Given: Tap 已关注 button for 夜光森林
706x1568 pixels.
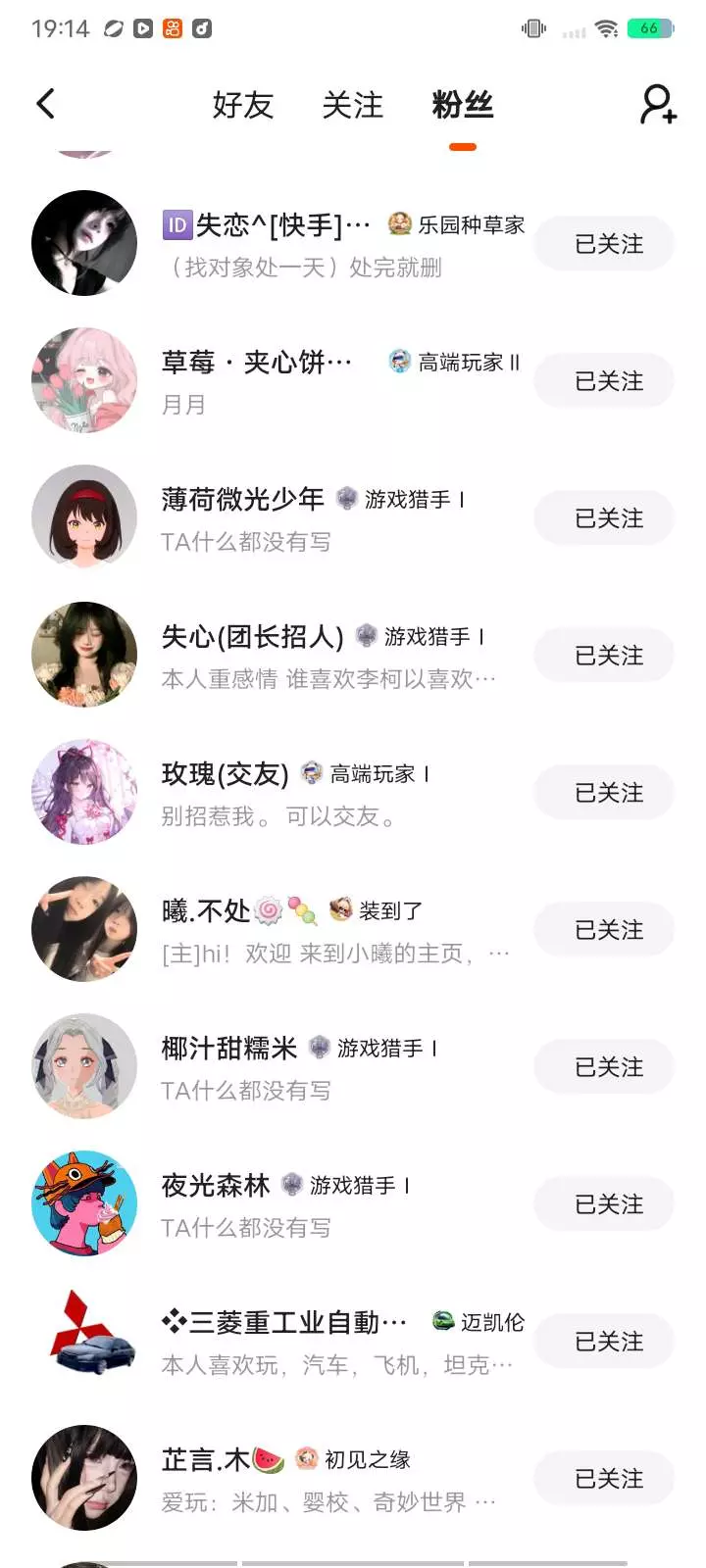Looking at the screenshot, I should pyautogui.click(x=604, y=1204).
